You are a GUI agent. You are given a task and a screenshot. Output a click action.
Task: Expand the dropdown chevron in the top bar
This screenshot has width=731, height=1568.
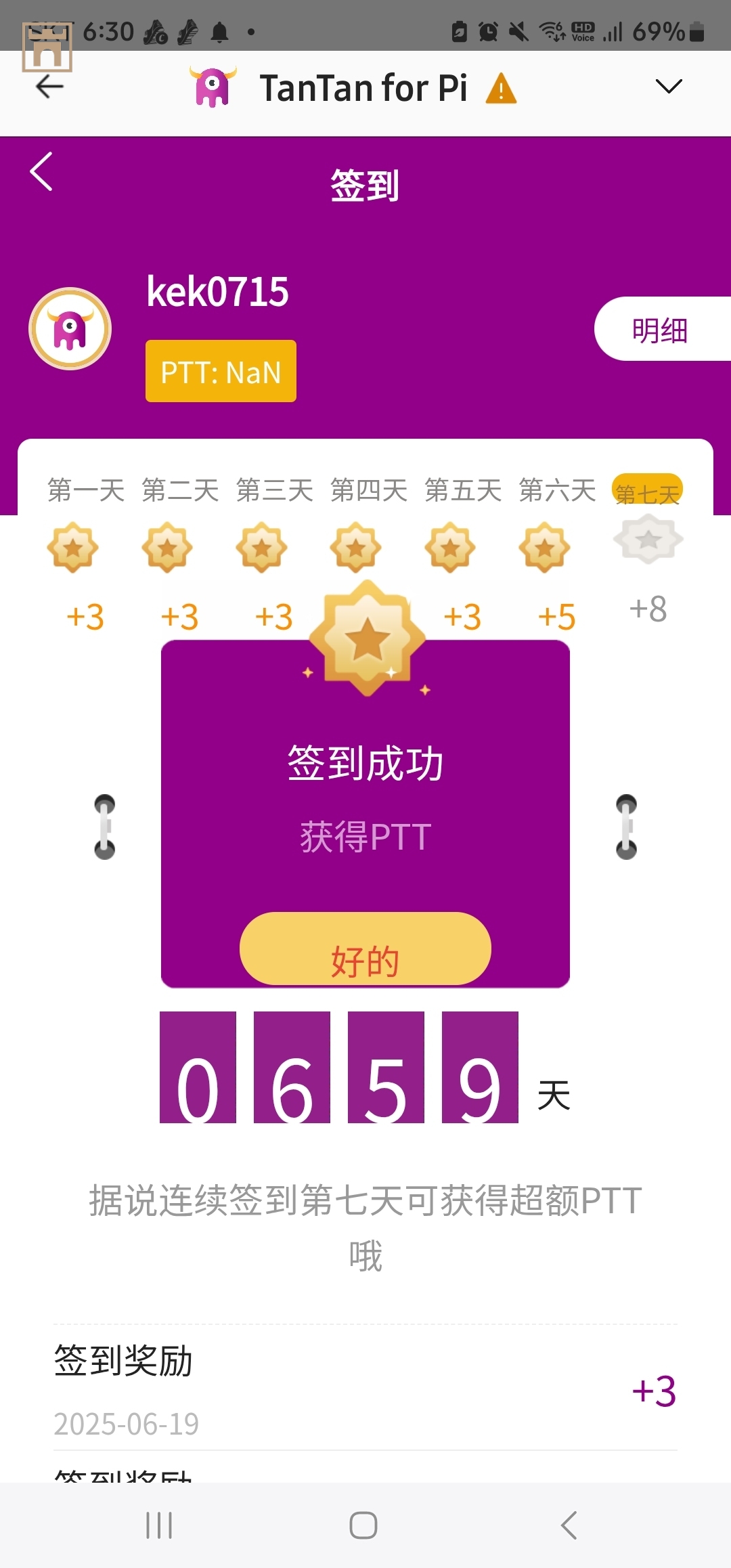pos(668,87)
